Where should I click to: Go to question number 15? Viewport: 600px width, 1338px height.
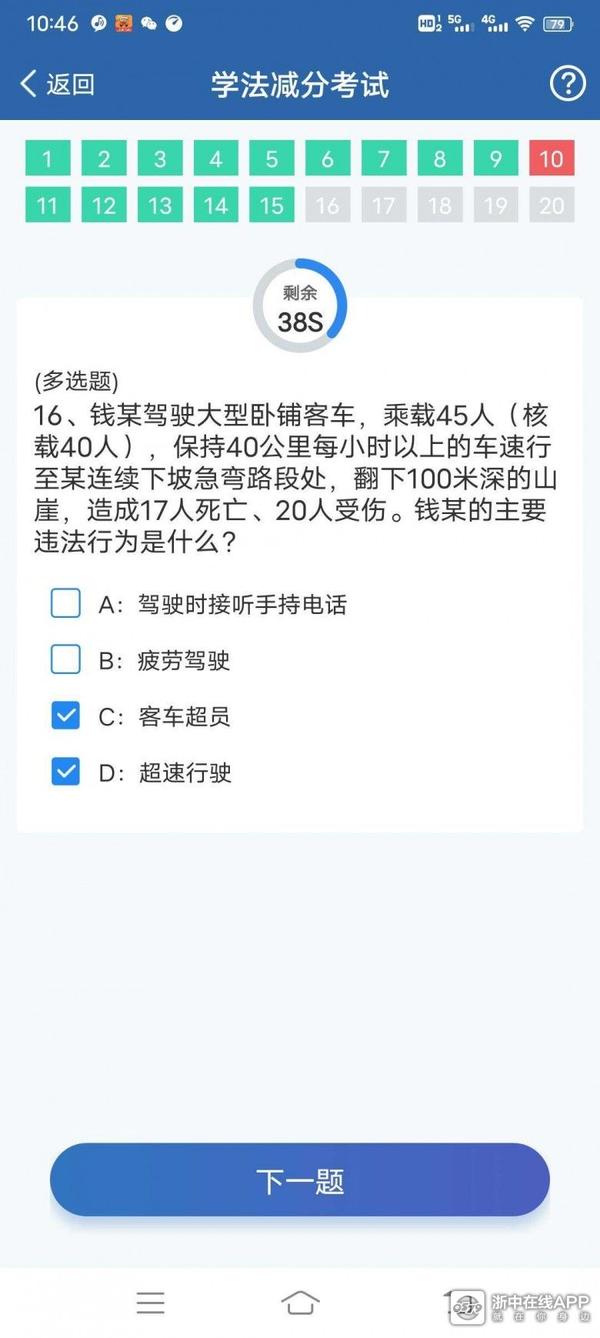(x=271, y=206)
